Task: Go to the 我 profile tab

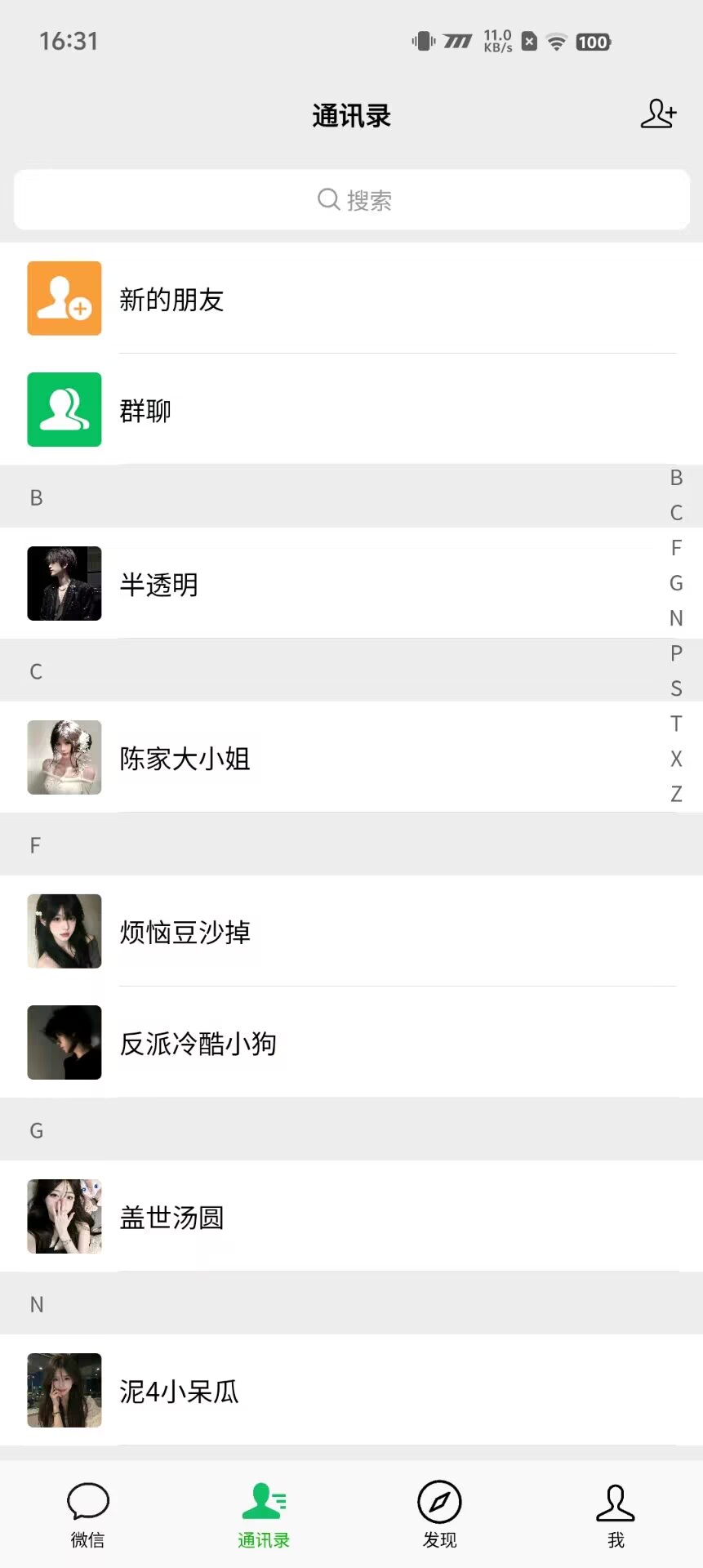Action: click(x=616, y=1515)
